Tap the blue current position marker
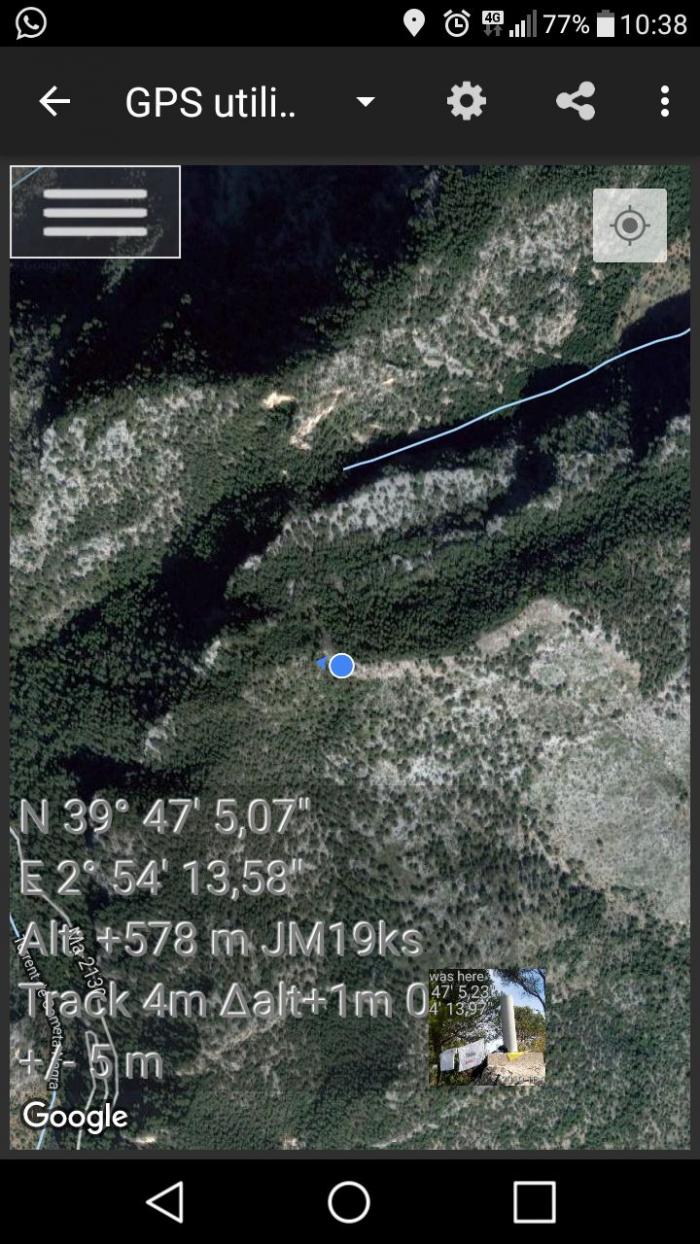The width and height of the screenshot is (700, 1244). (x=341, y=665)
